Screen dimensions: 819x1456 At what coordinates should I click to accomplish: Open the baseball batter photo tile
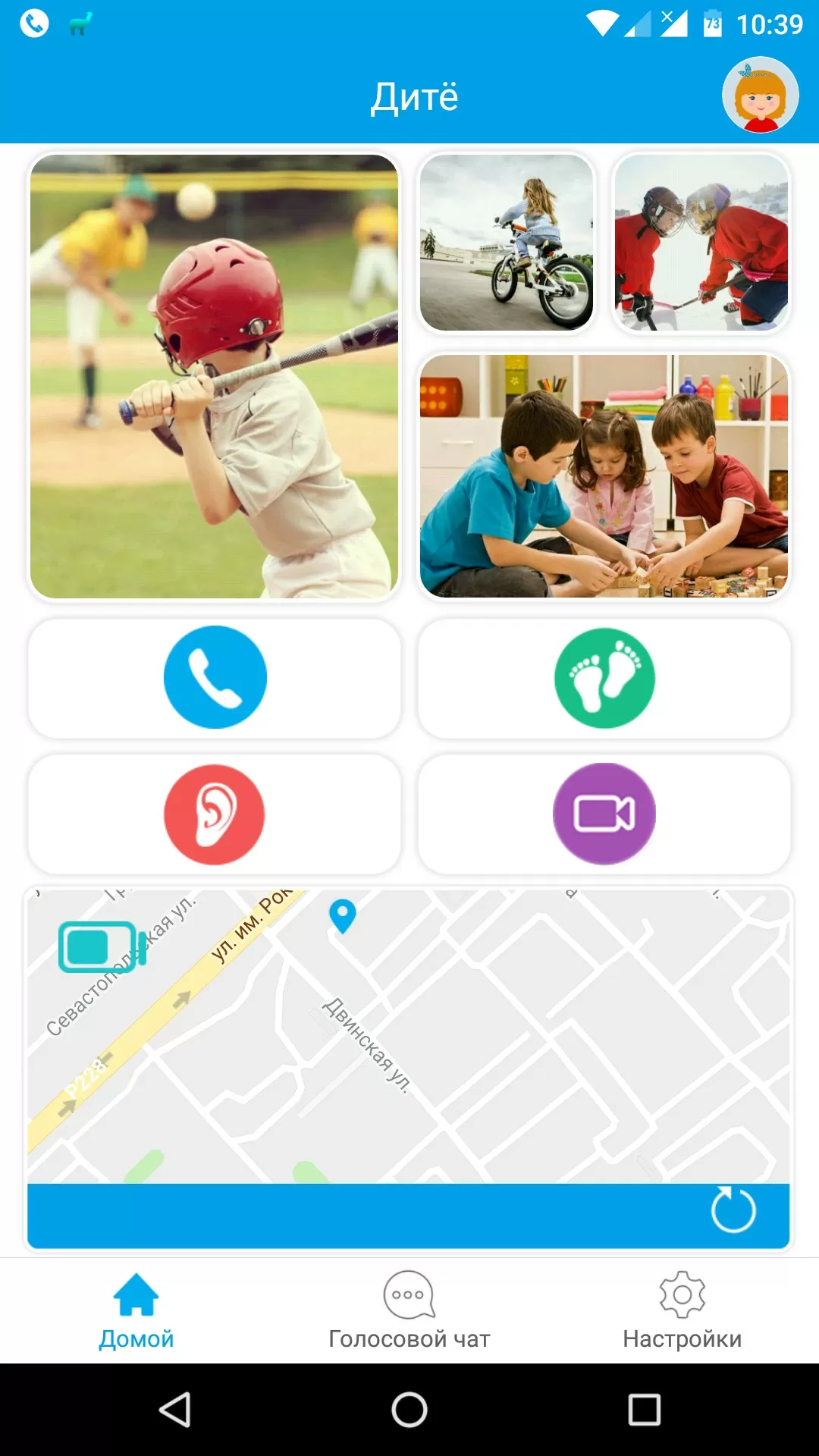coord(214,376)
